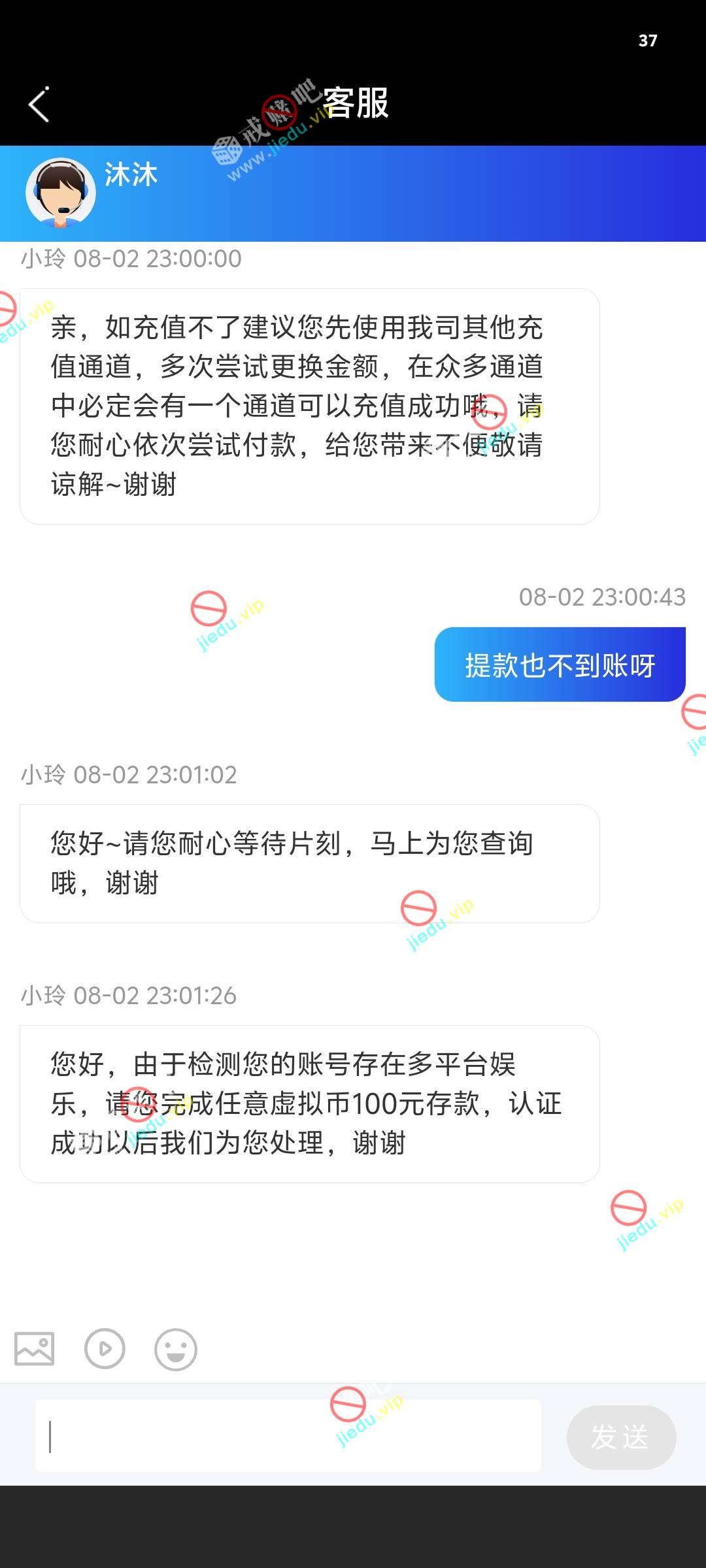Go back from the 客服 chat screen

pyautogui.click(x=39, y=105)
